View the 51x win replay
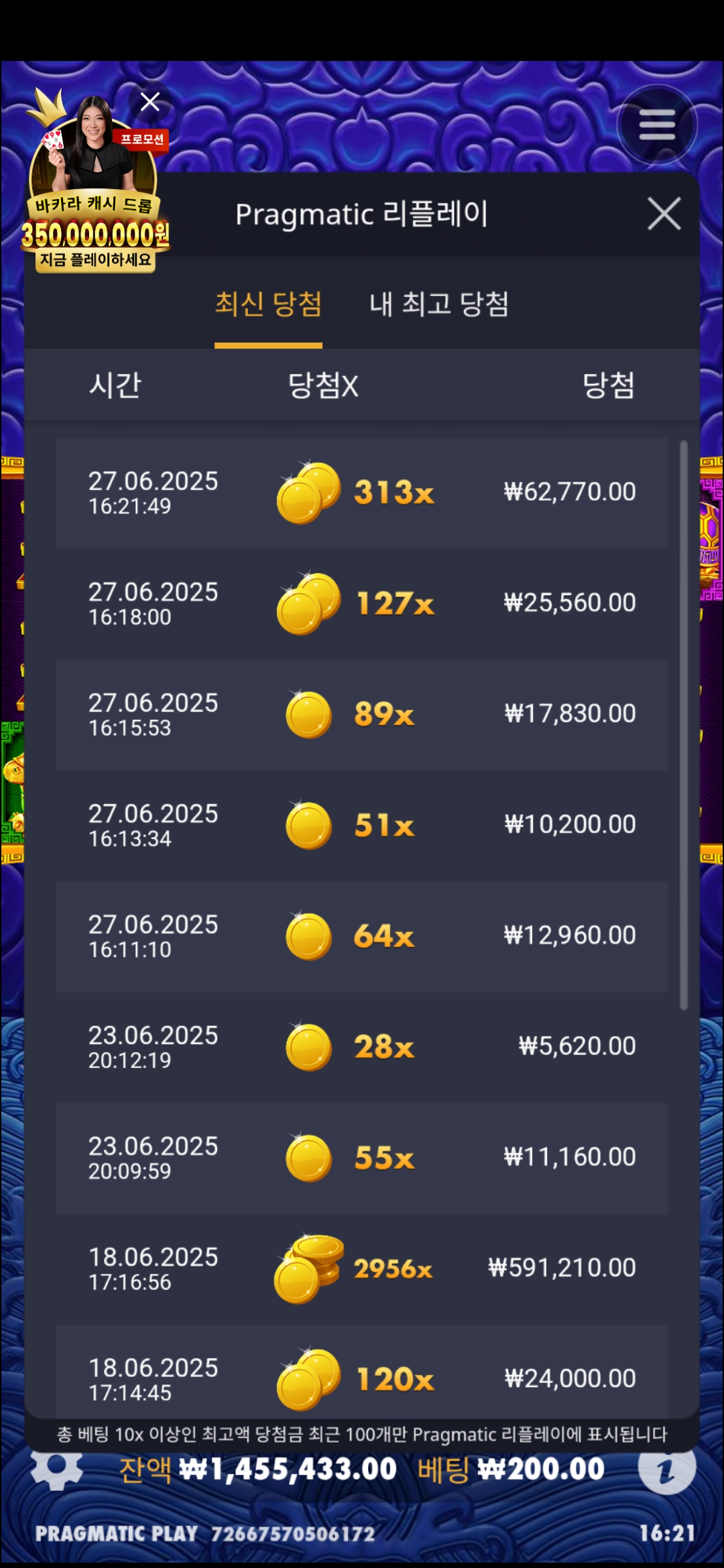Image resolution: width=724 pixels, height=1568 pixels. 362,826
